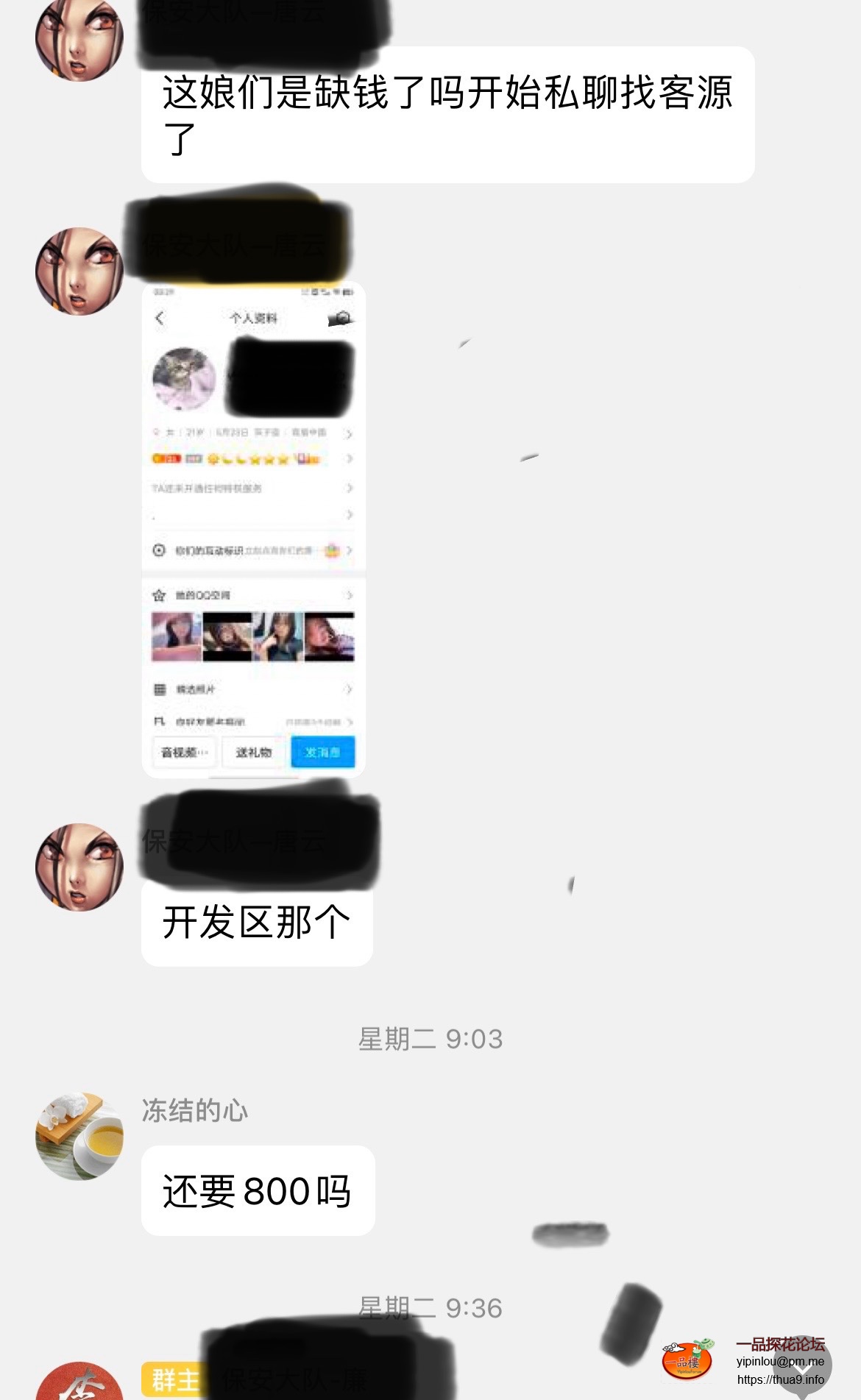This screenshot has height=1400, width=861.
Task: Open the shared profile screenshot image
Action: [253, 529]
